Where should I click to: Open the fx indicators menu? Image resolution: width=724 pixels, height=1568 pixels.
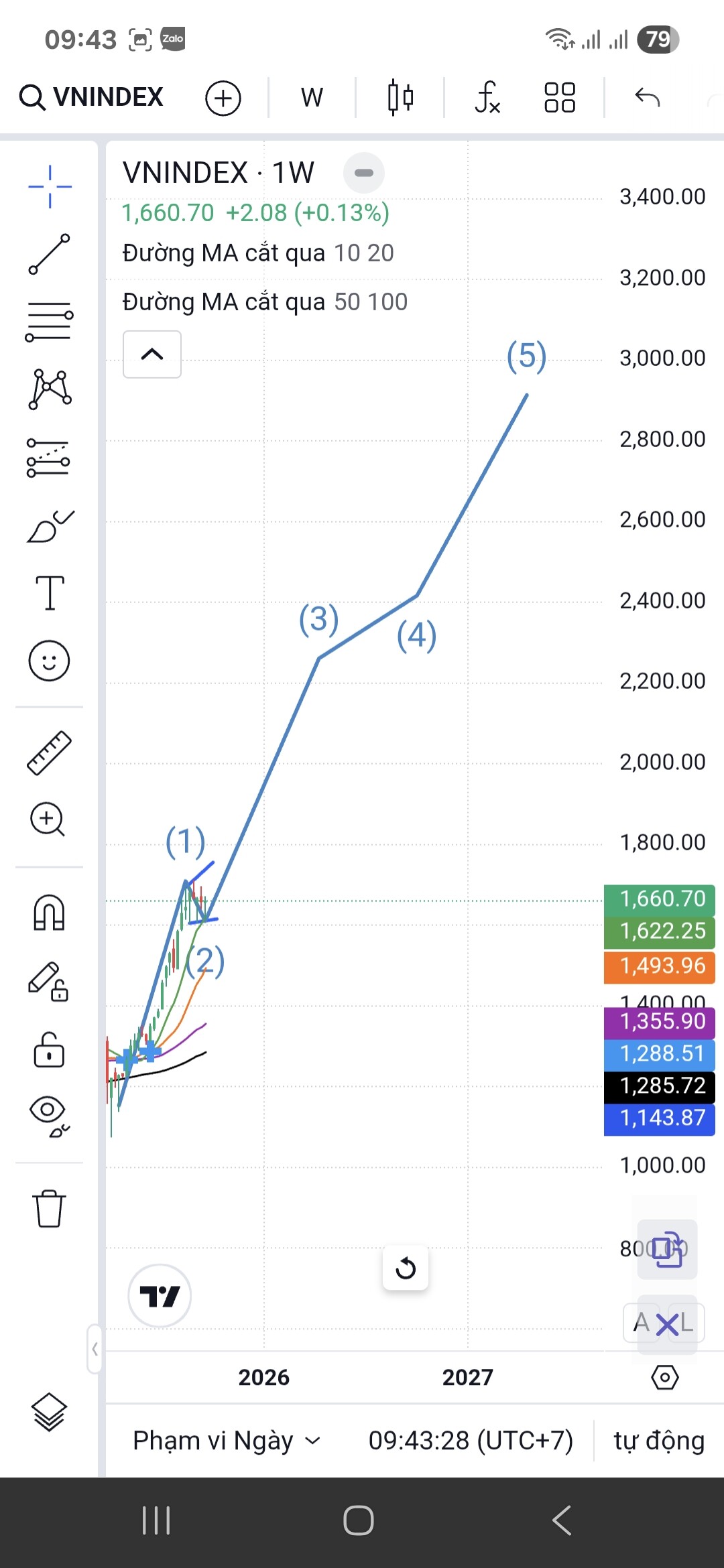(487, 98)
